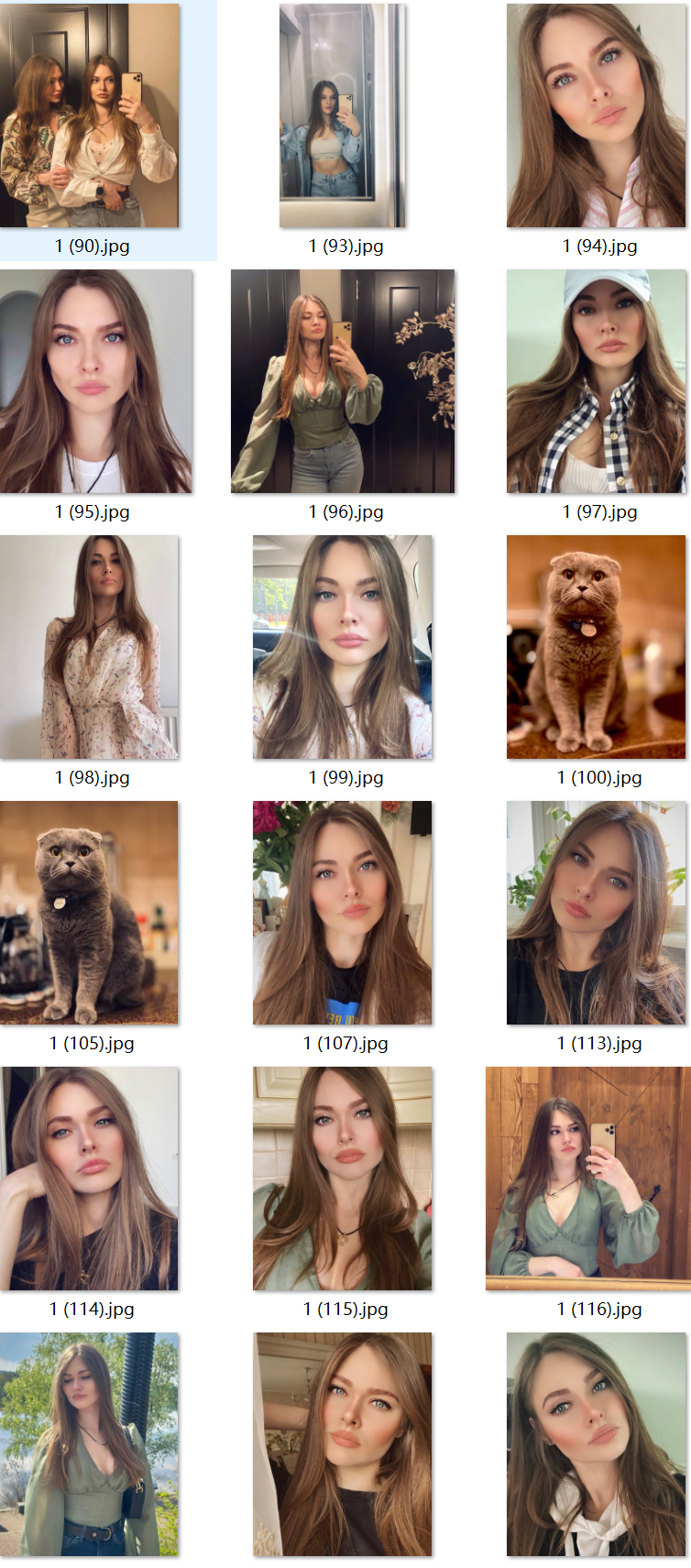This screenshot has height=1568, width=691.
Task: Open the image 1 (93).jpg
Action: click(x=342, y=115)
